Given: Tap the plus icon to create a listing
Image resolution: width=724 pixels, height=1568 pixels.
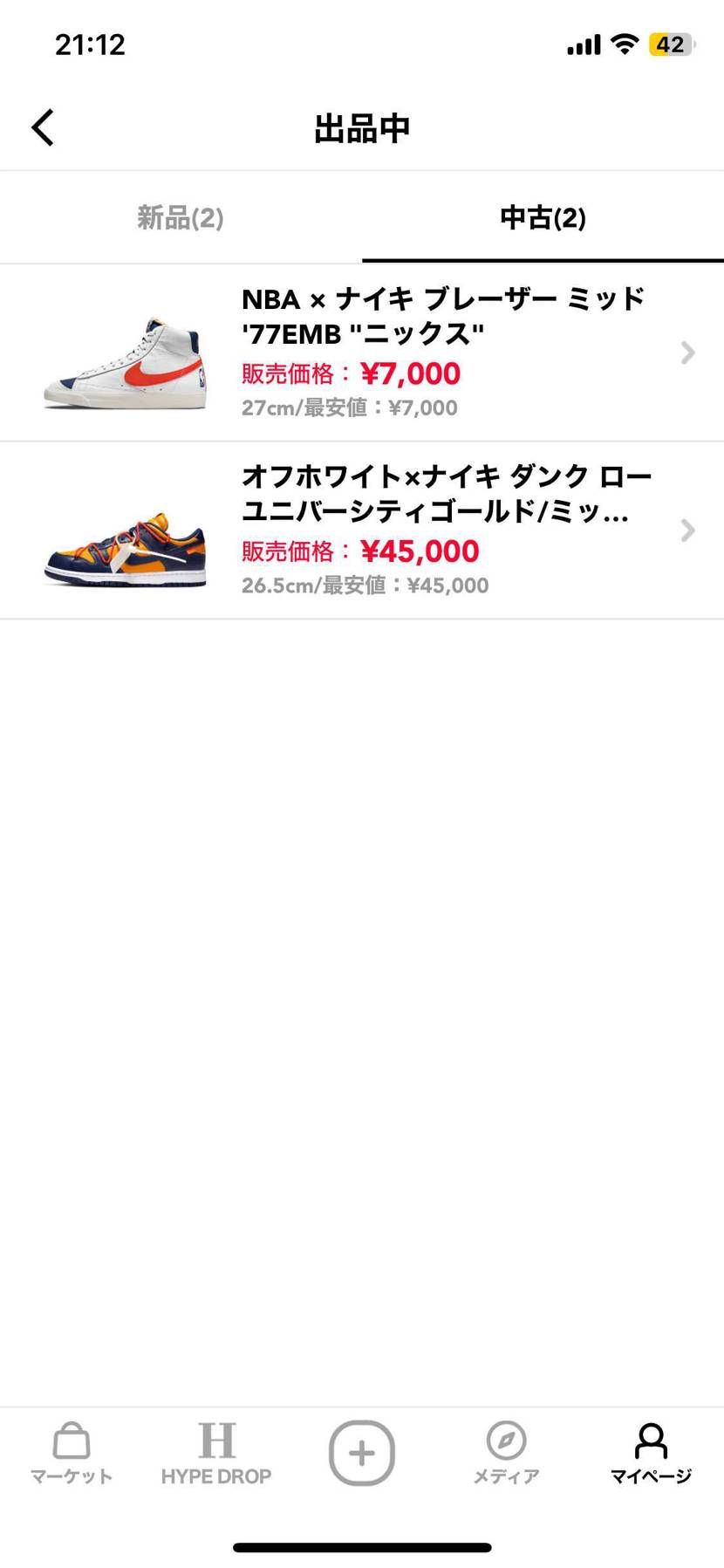Looking at the screenshot, I should (x=361, y=1453).
